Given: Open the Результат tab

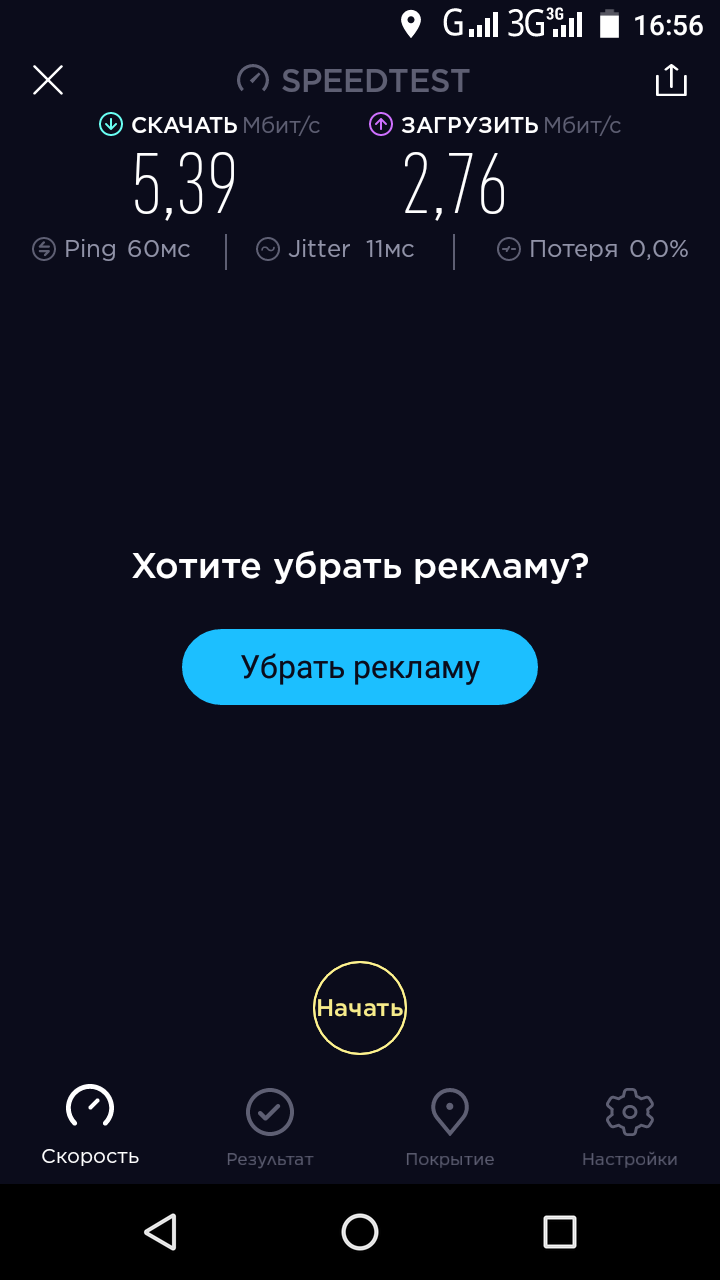Looking at the screenshot, I should pos(270,1126).
